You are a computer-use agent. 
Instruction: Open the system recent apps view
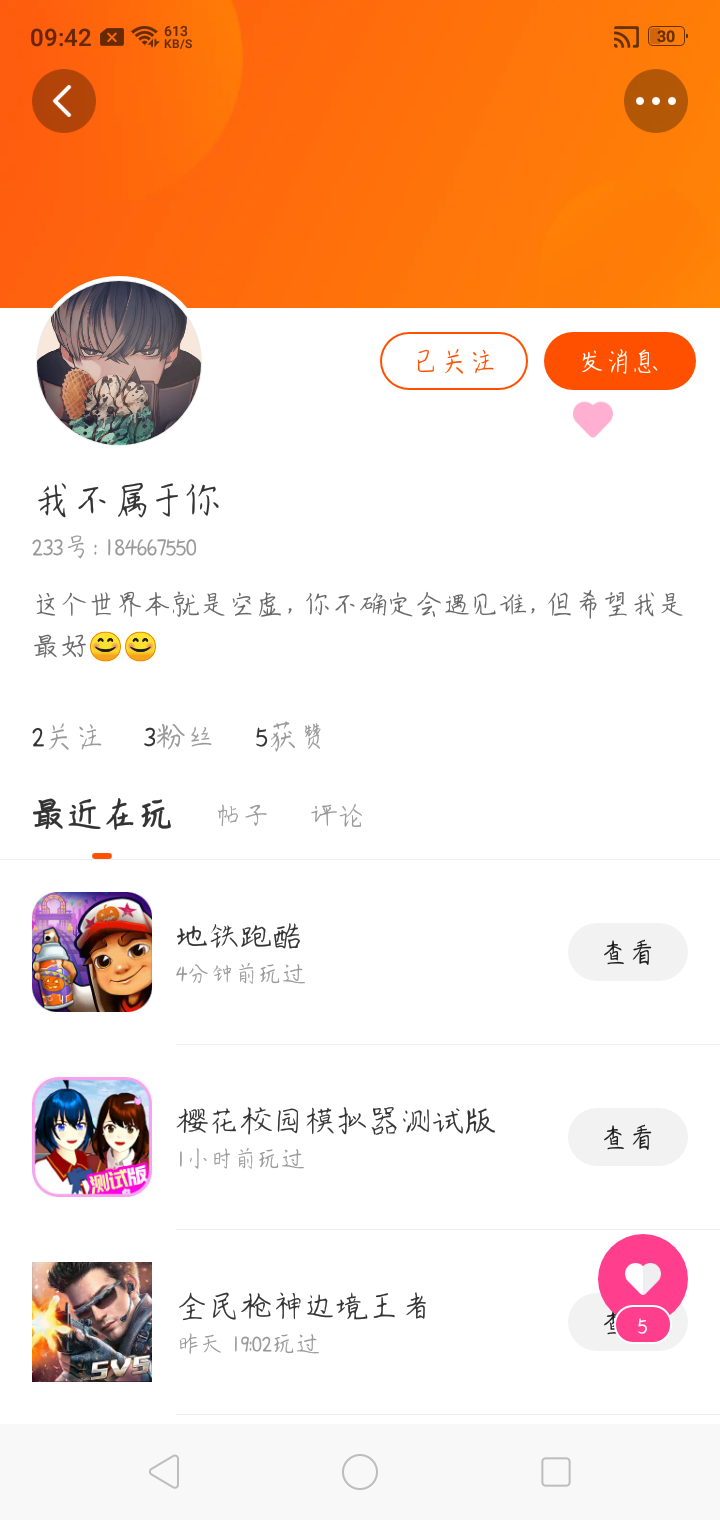pyautogui.click(x=556, y=1472)
